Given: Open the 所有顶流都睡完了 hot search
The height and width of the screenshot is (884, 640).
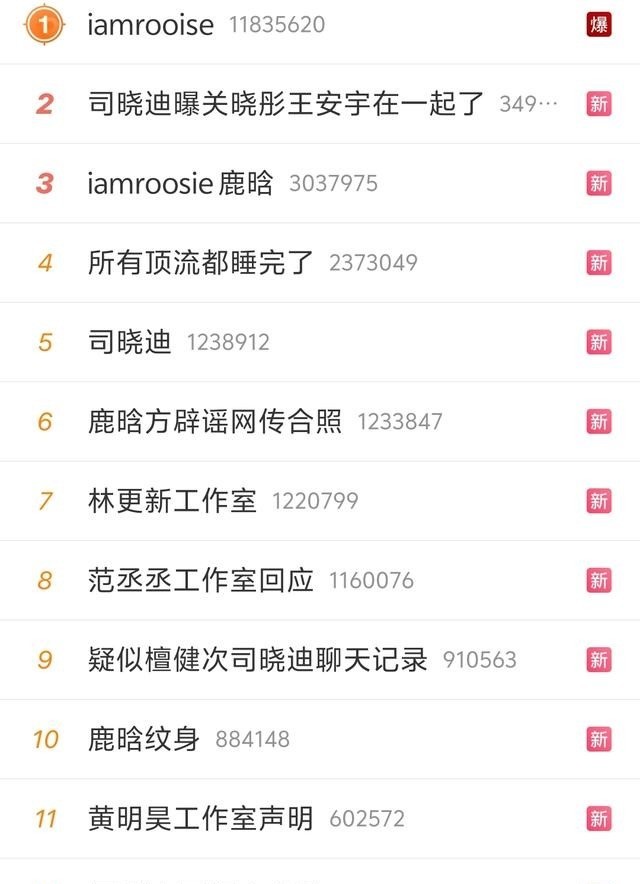Looking at the screenshot, I should tap(201, 263).
